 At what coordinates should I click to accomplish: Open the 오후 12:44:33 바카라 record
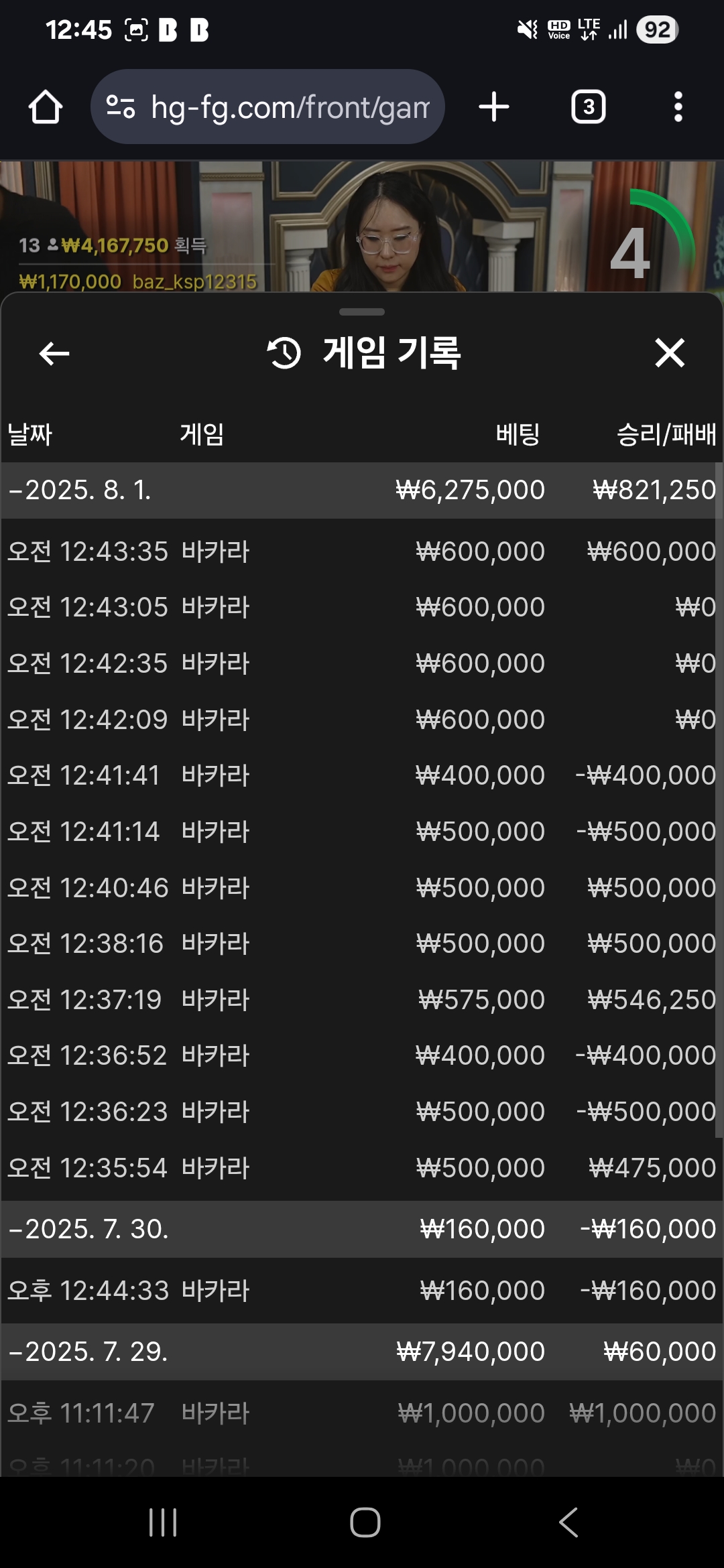362,1291
